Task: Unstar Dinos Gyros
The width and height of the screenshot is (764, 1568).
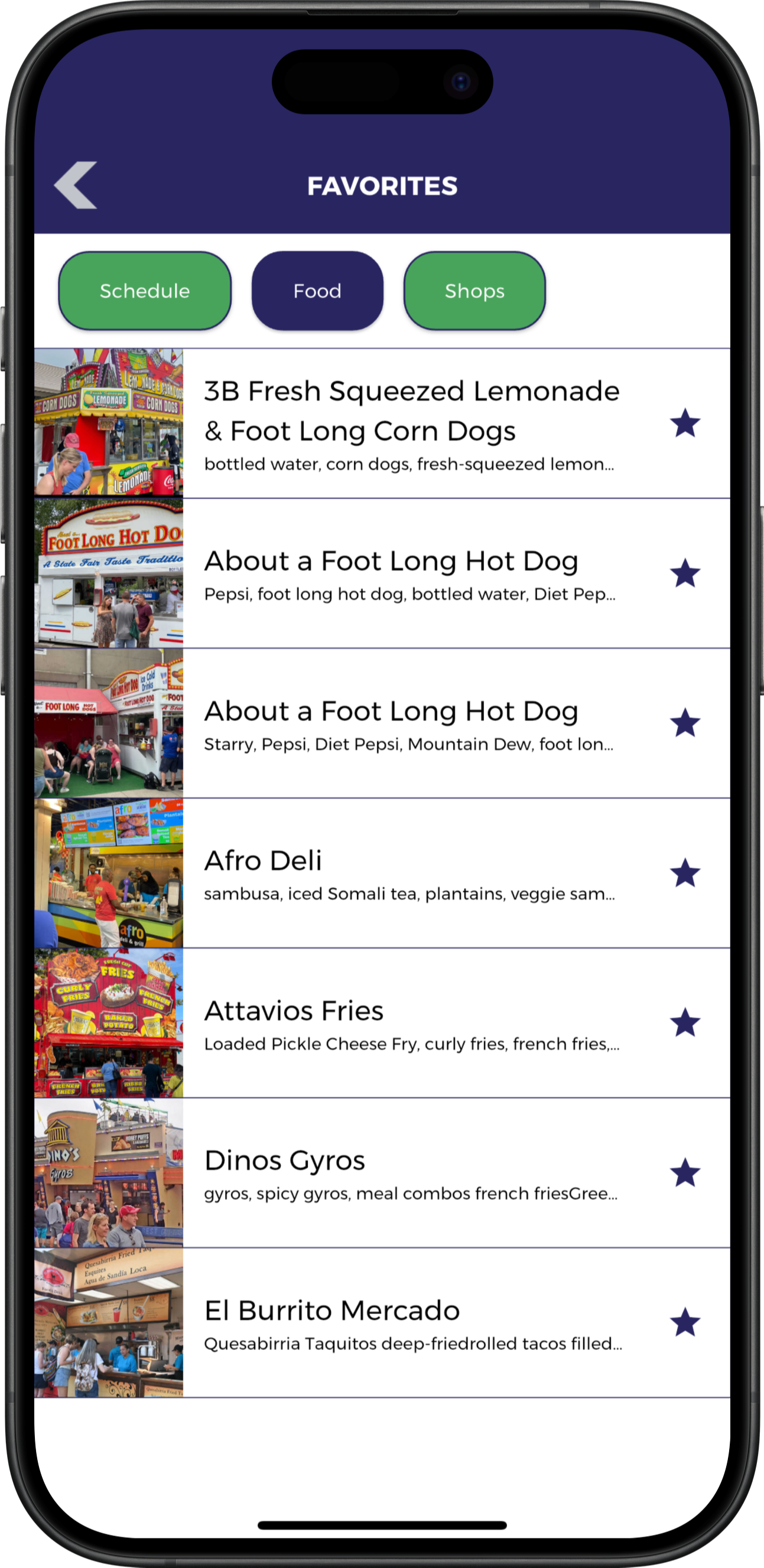Action: click(685, 1173)
